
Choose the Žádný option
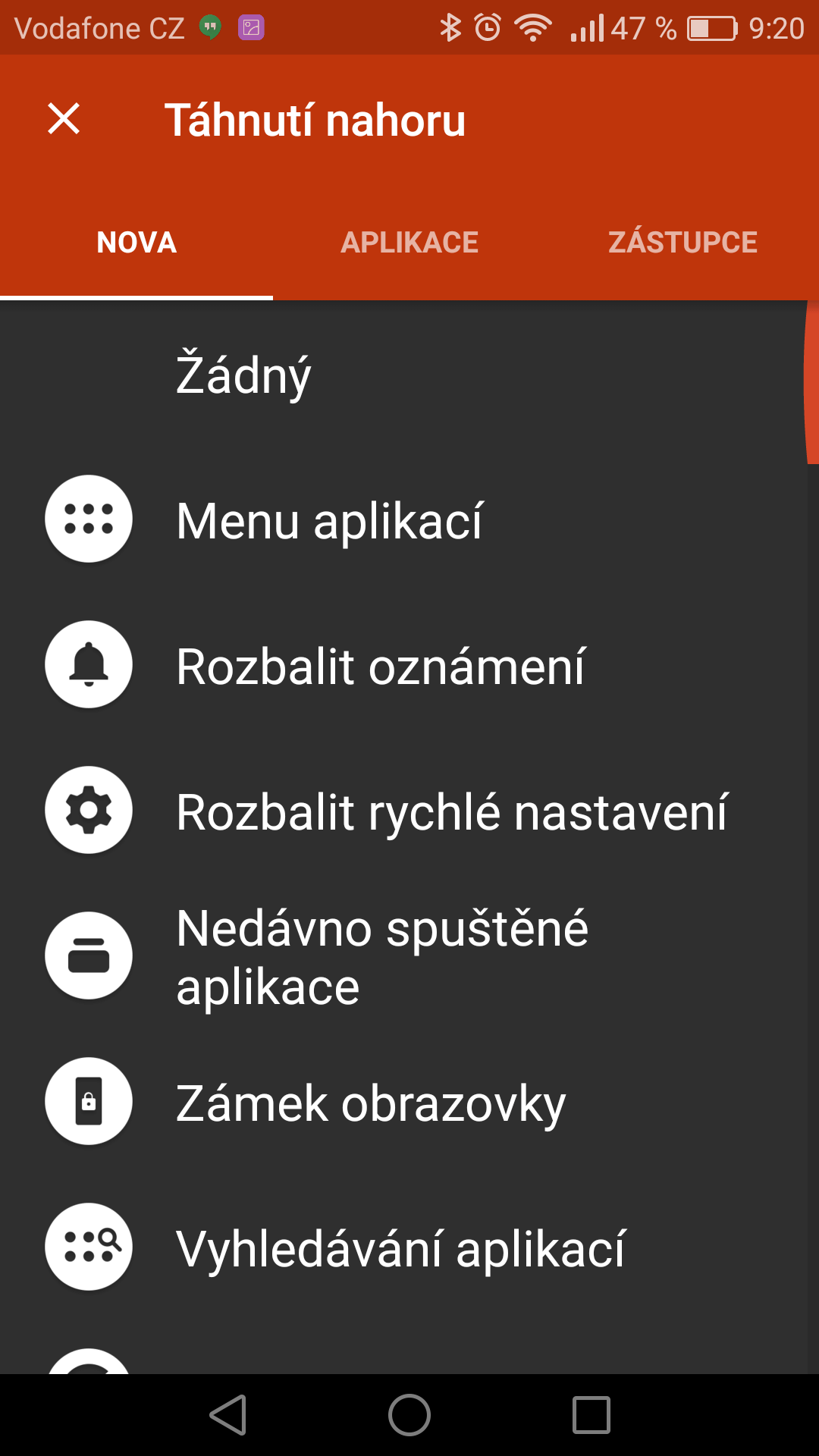click(409, 373)
